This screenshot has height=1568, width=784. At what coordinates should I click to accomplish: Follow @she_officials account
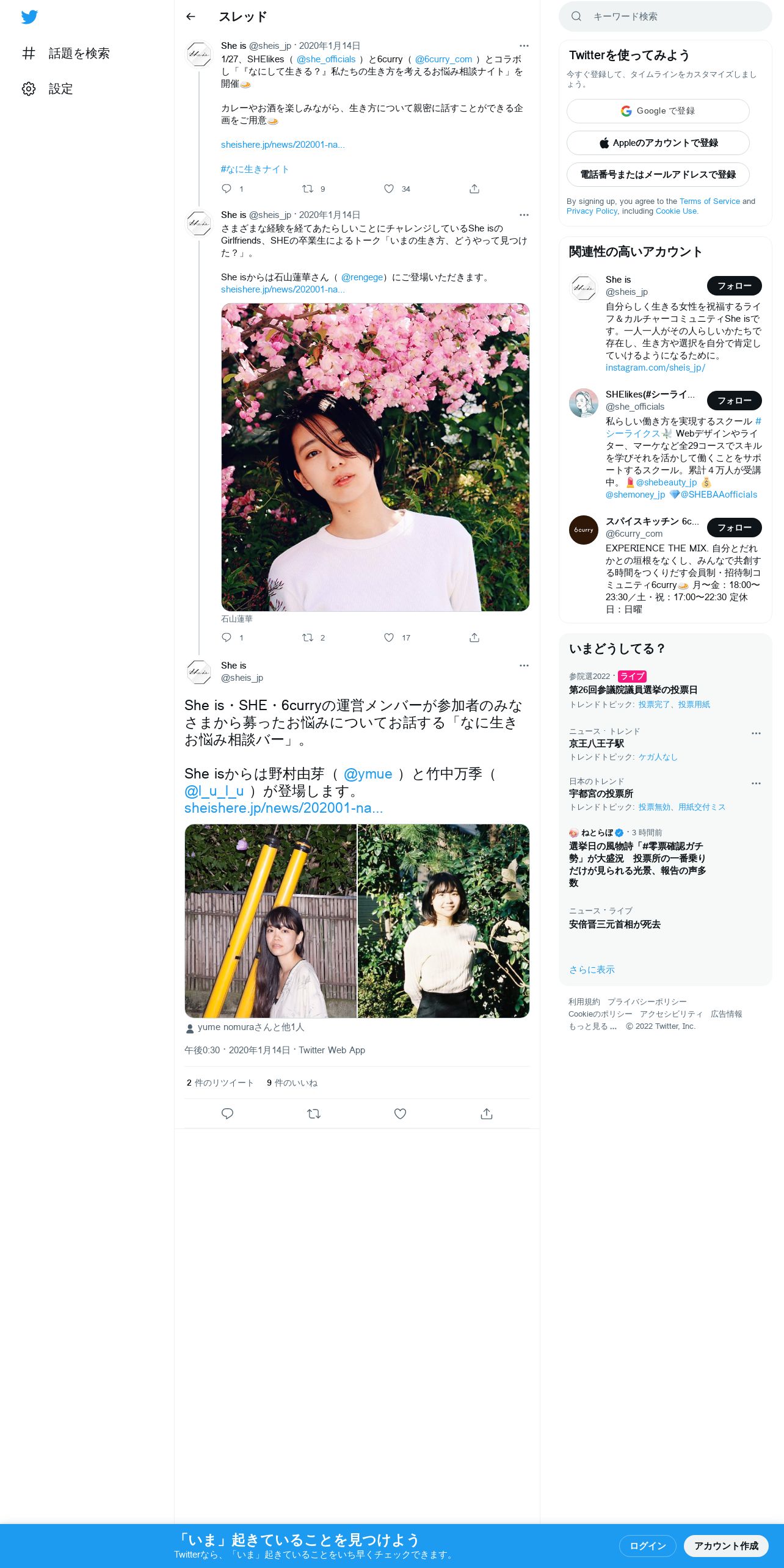[734, 401]
